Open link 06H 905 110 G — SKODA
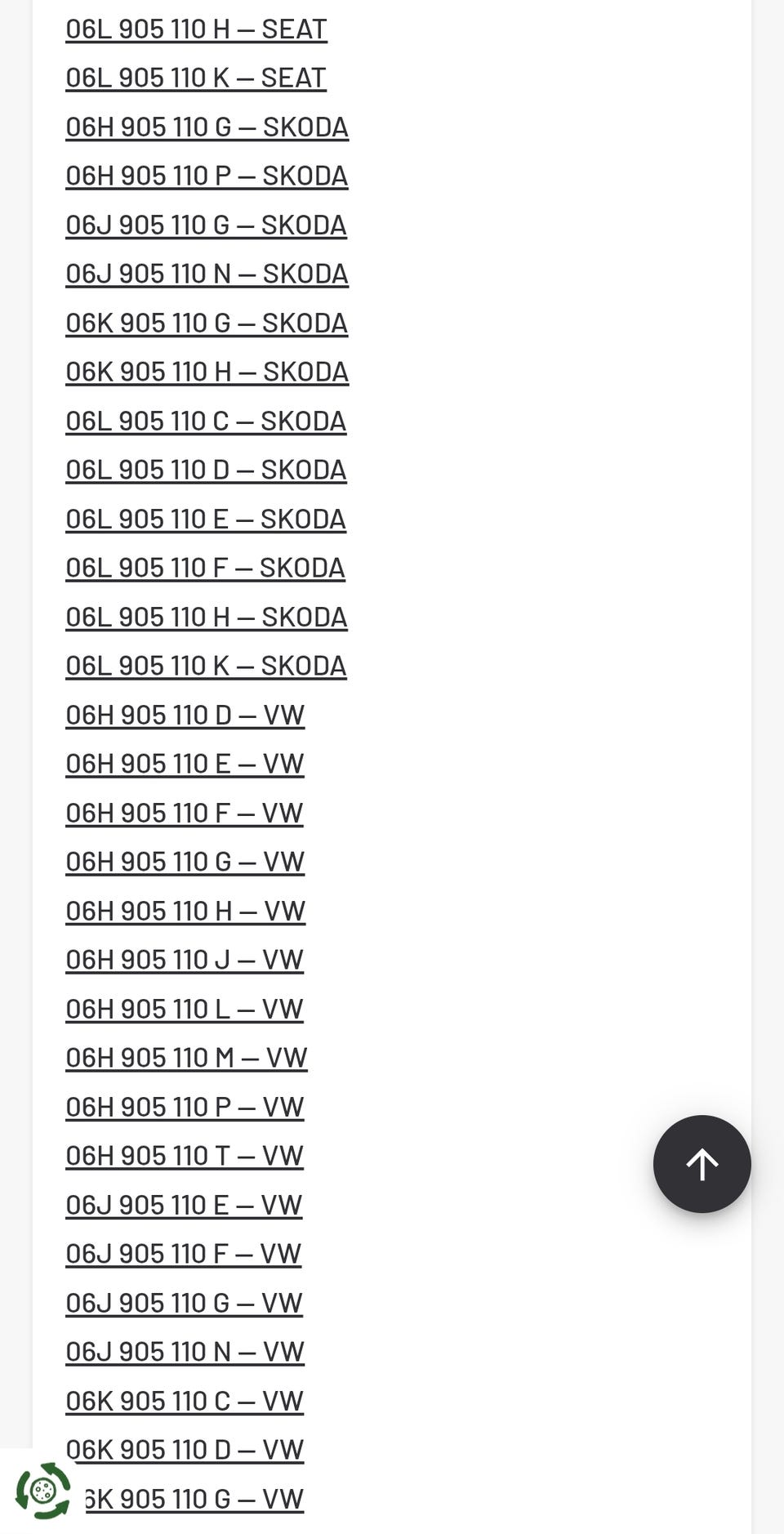This screenshot has height=1534, width=784. point(207,127)
